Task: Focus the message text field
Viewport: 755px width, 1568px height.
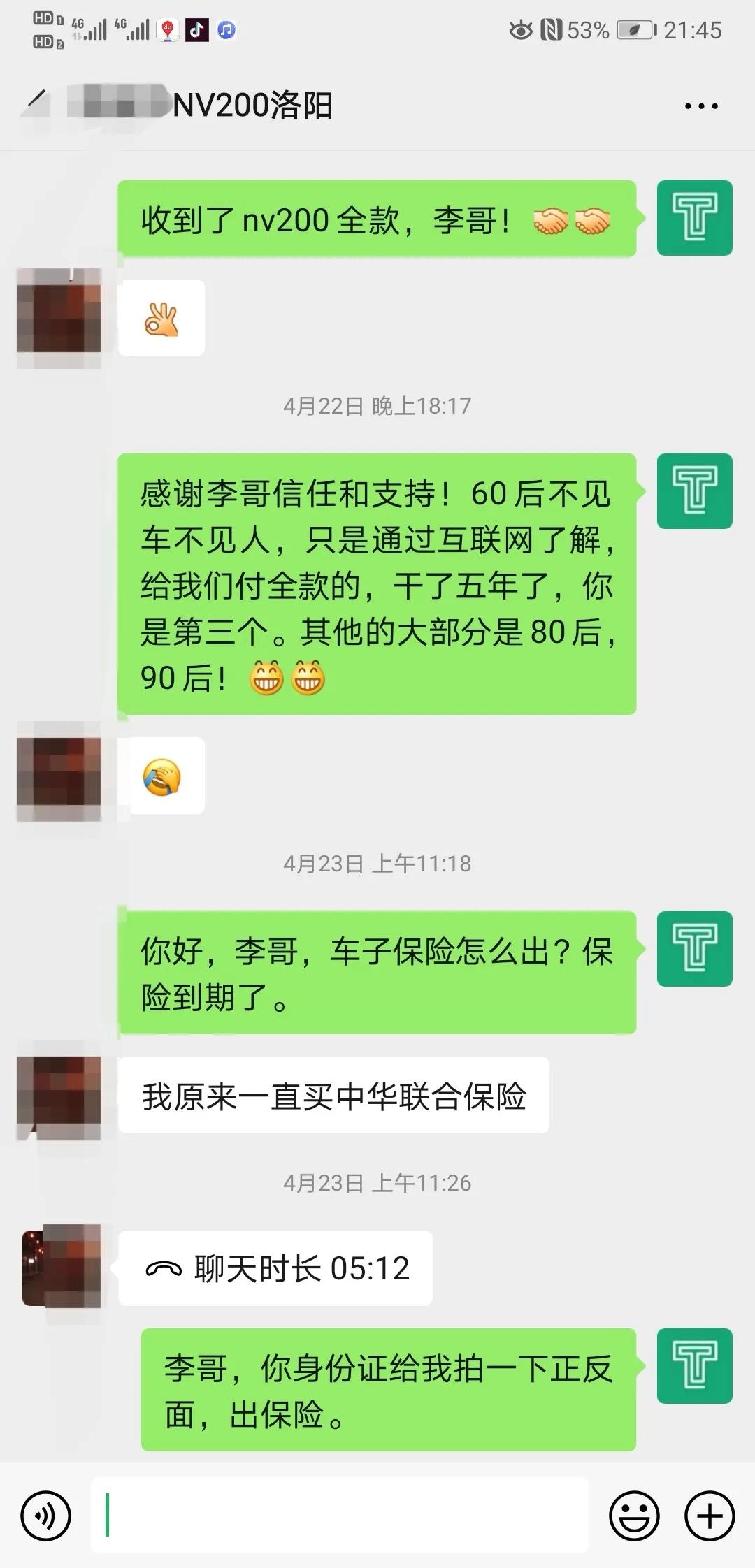Action: [339, 1515]
